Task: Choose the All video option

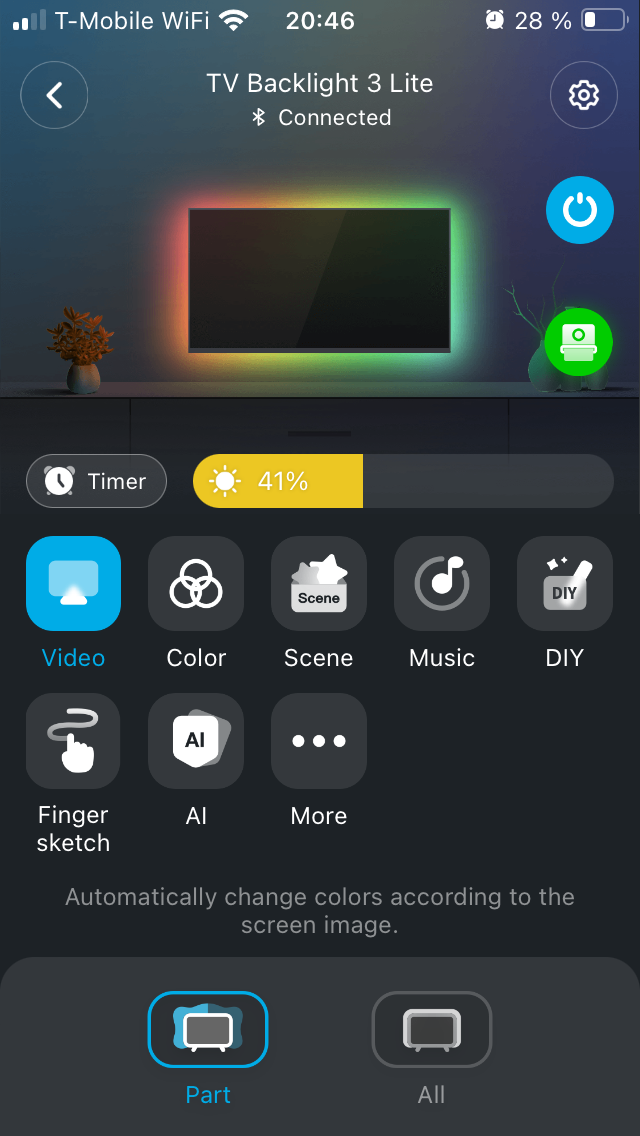Action: point(431,1030)
